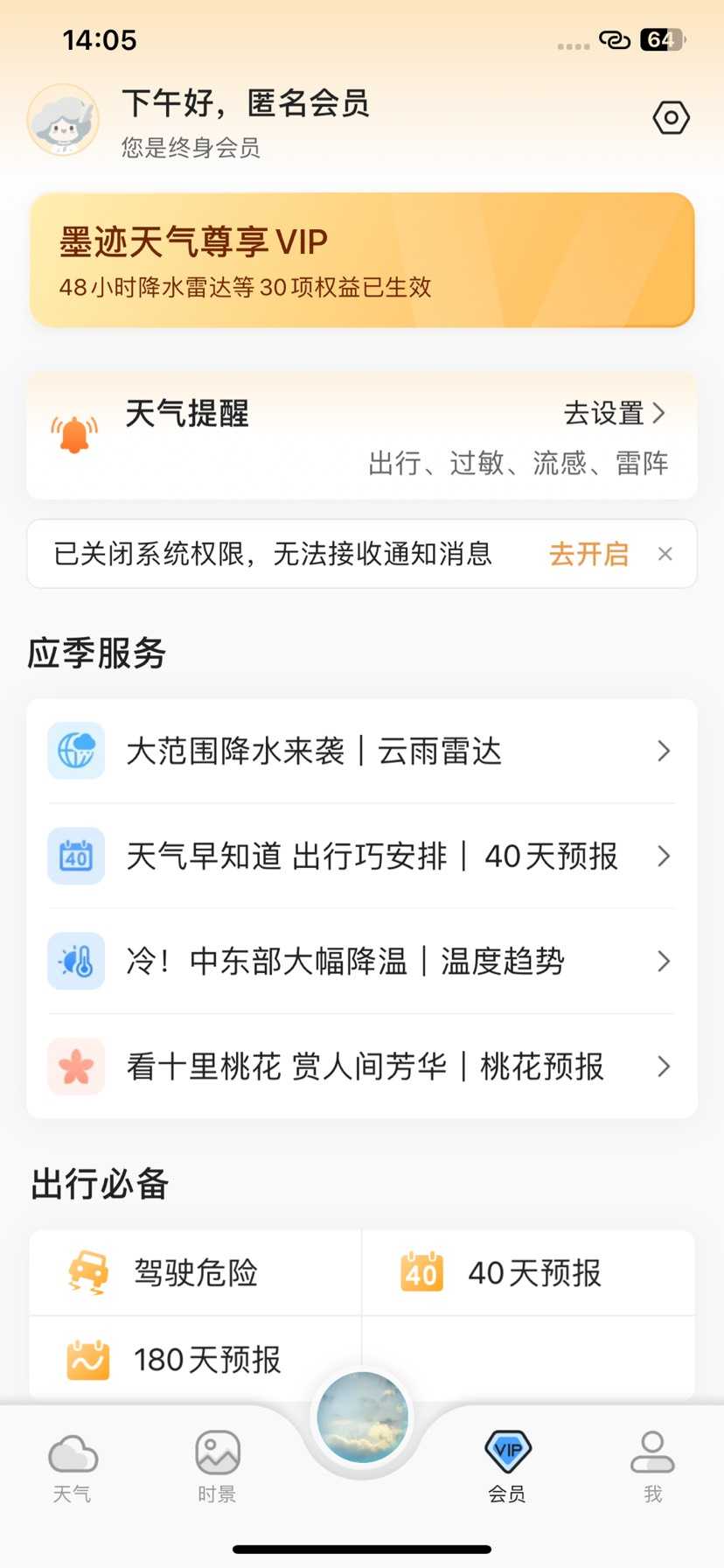Select the 40天预报 tile in 出行必备
This screenshot has width=724, height=1568.
click(528, 1272)
